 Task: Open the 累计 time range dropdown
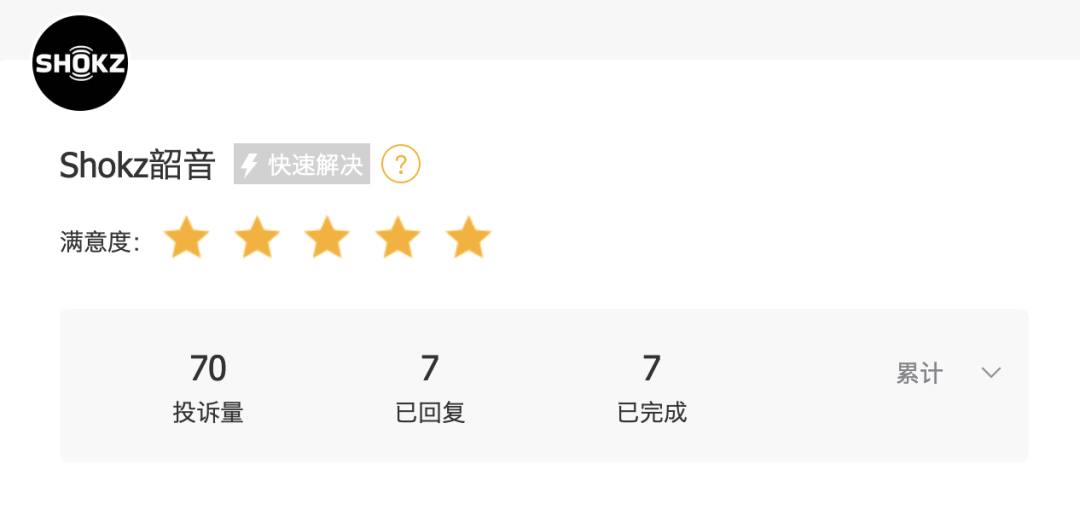click(946, 374)
